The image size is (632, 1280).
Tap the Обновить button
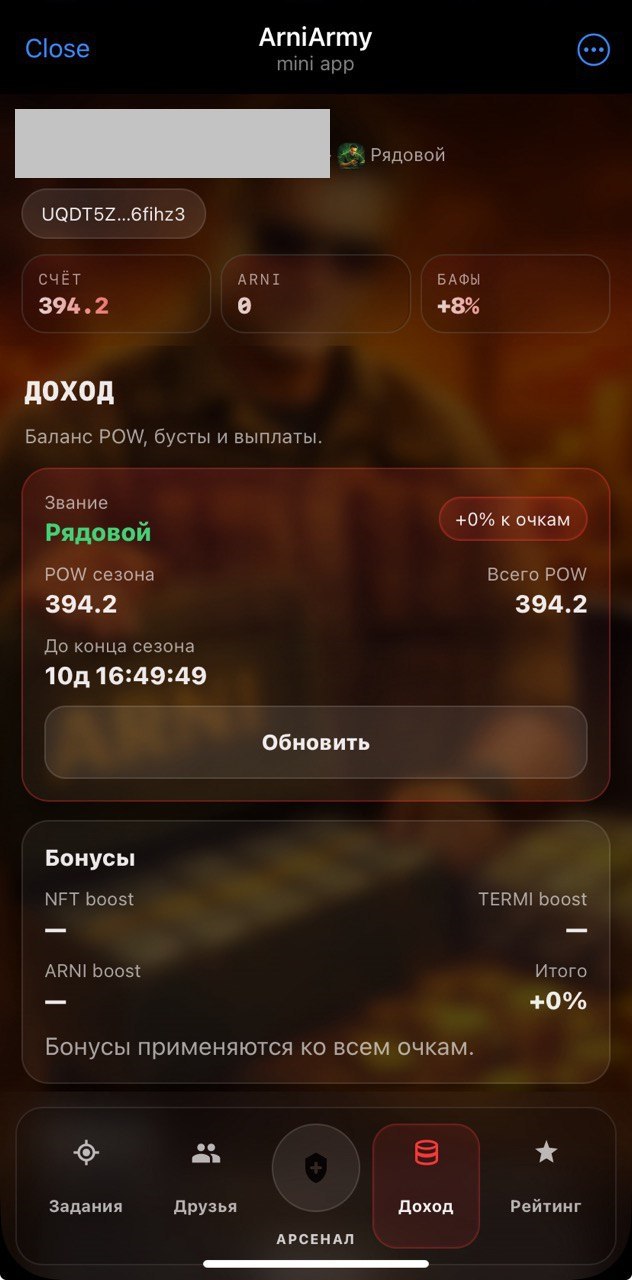point(315,742)
